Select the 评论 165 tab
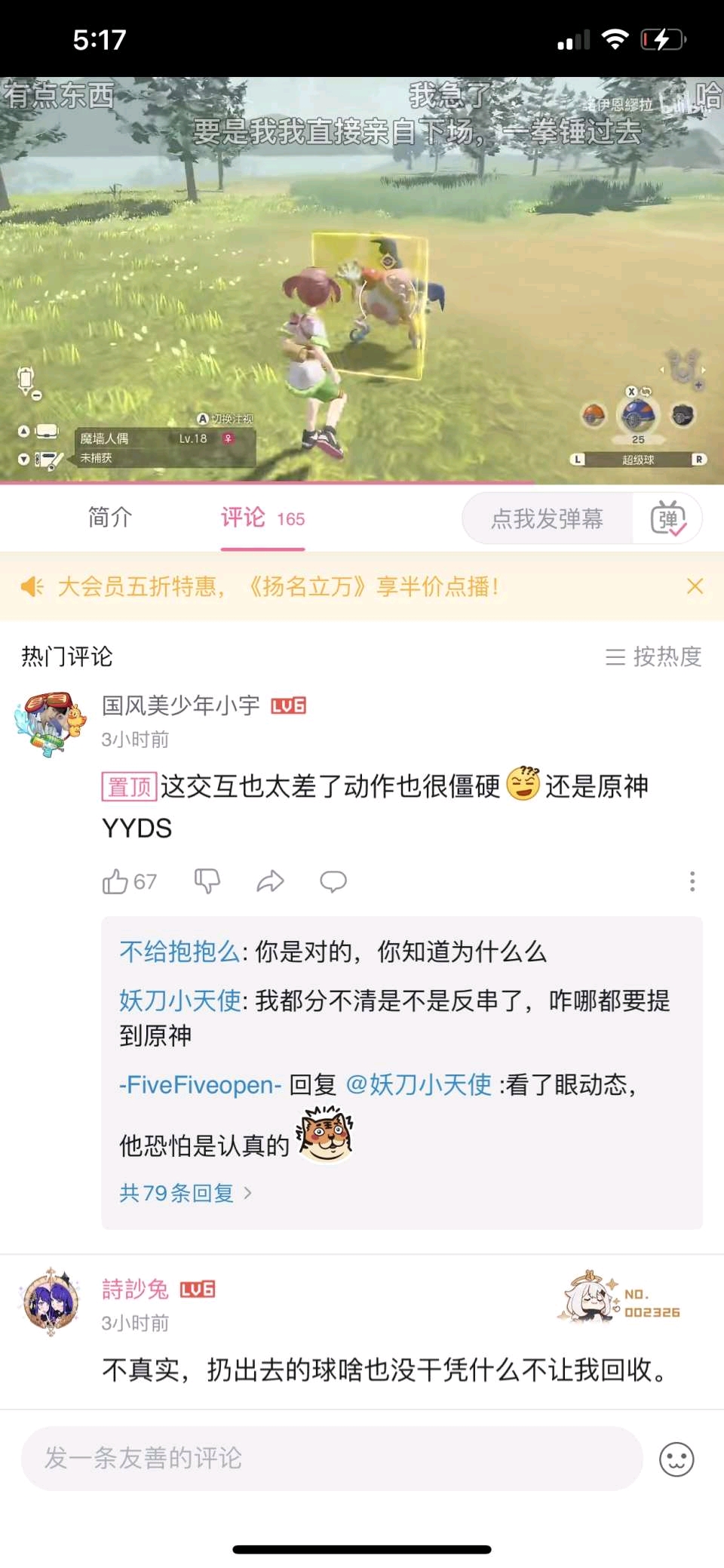724x1568 pixels. 262,518
